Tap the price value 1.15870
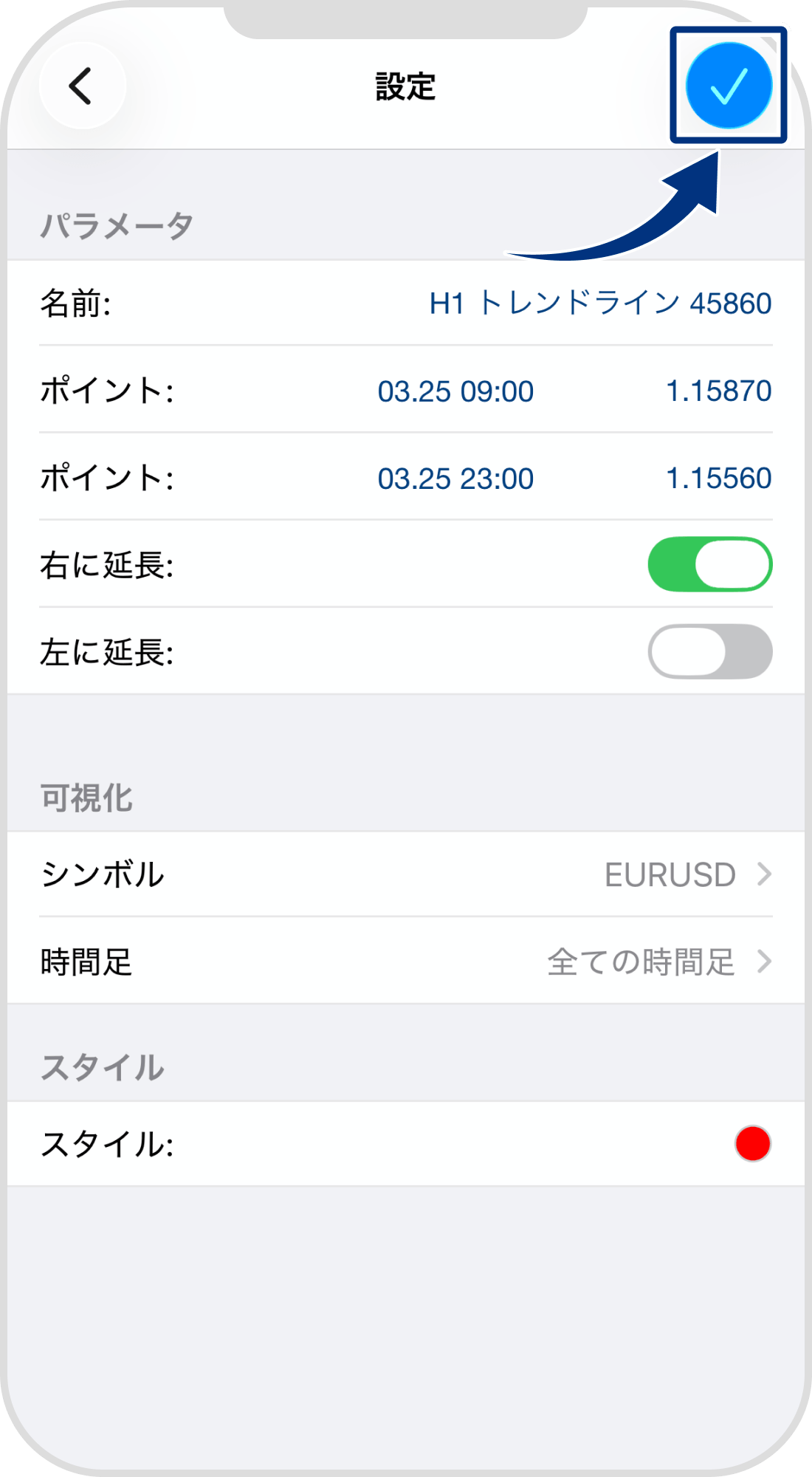 (718, 391)
